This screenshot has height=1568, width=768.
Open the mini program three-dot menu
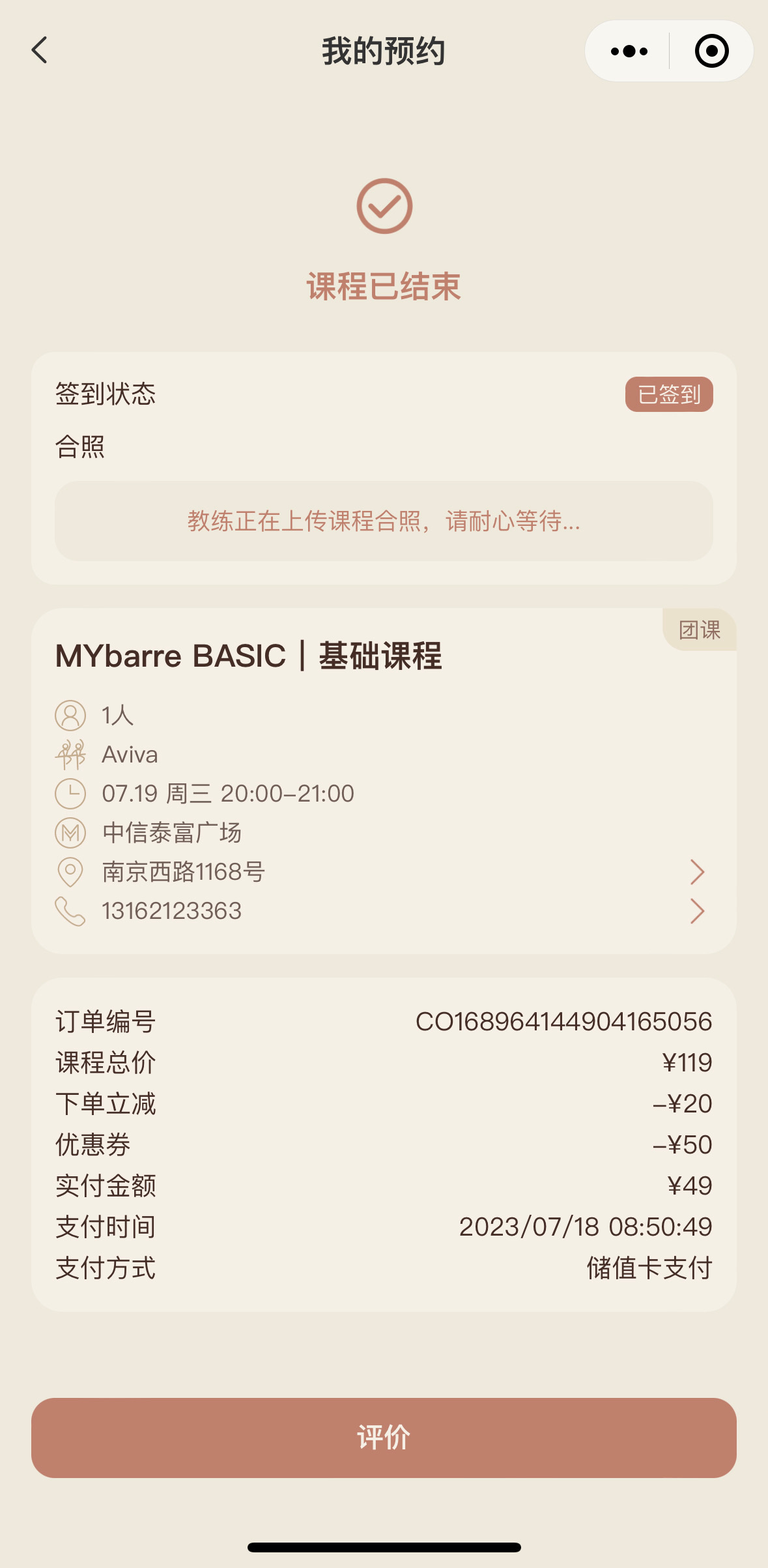(x=629, y=51)
